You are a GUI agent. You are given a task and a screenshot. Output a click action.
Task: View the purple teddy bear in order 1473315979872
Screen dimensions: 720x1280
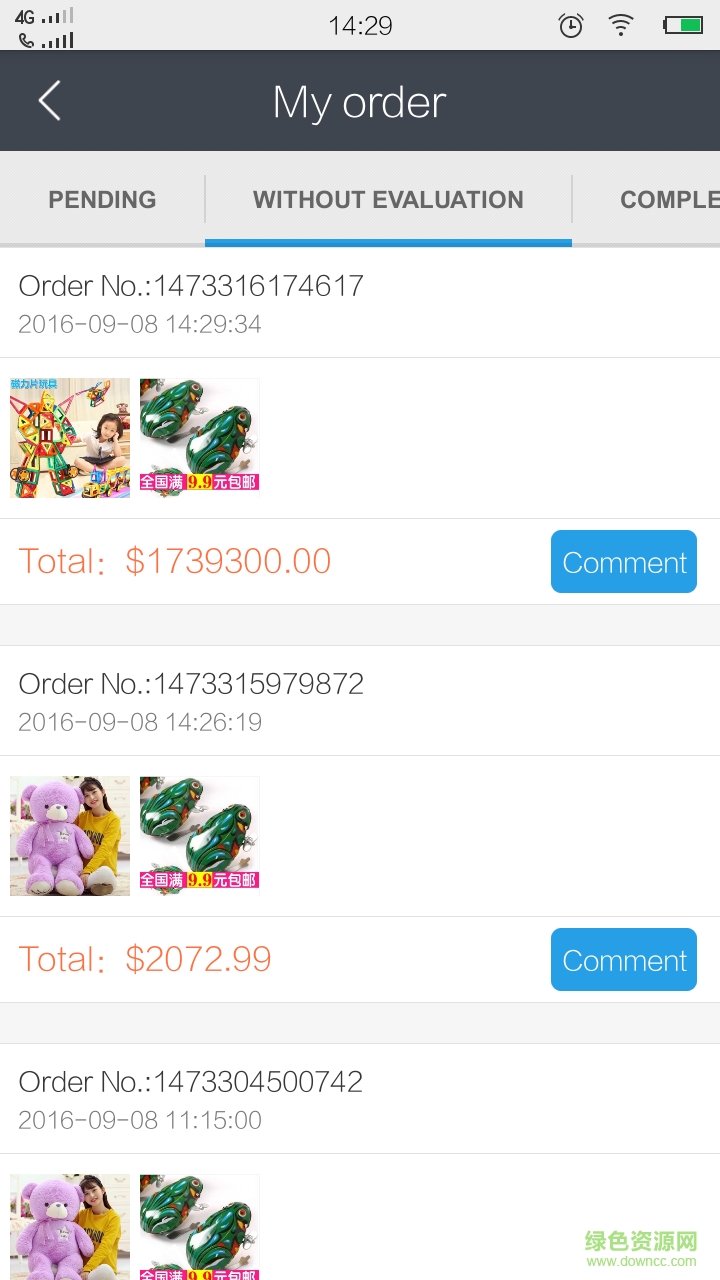pos(70,836)
